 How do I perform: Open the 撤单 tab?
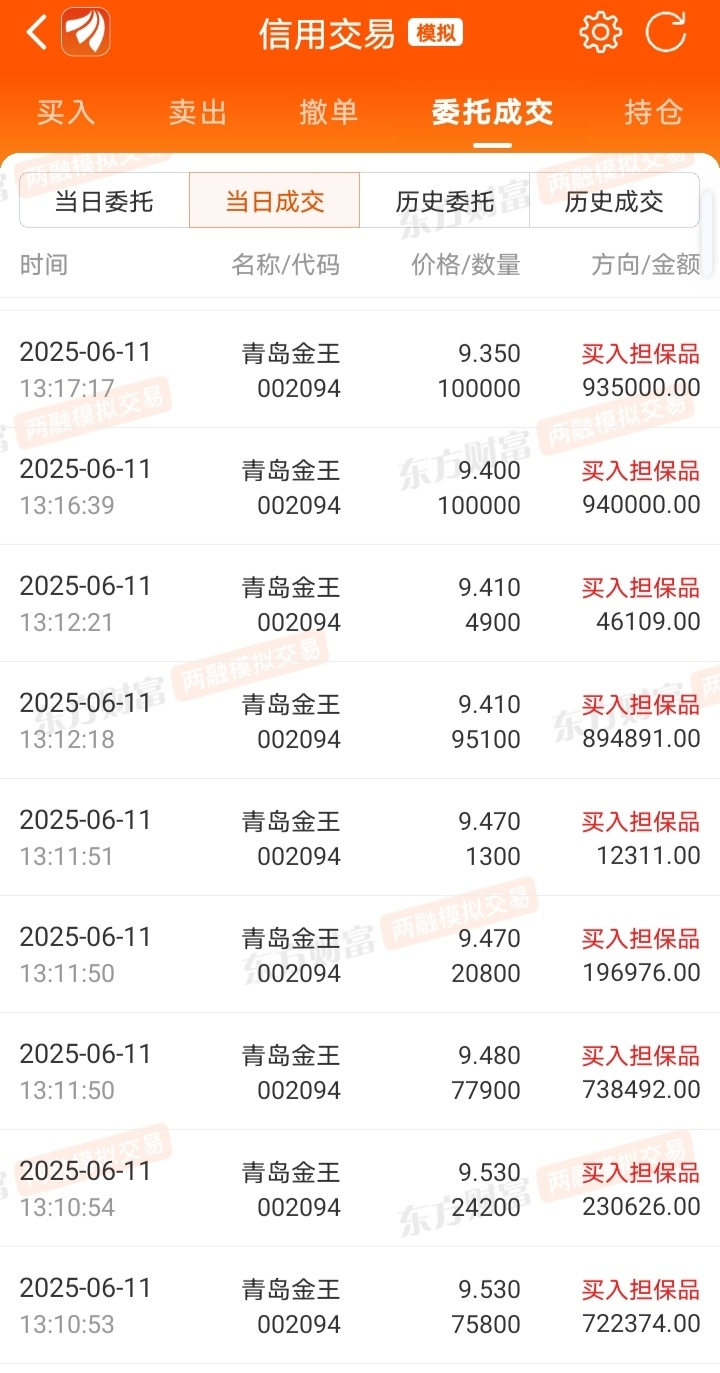[x=329, y=112]
